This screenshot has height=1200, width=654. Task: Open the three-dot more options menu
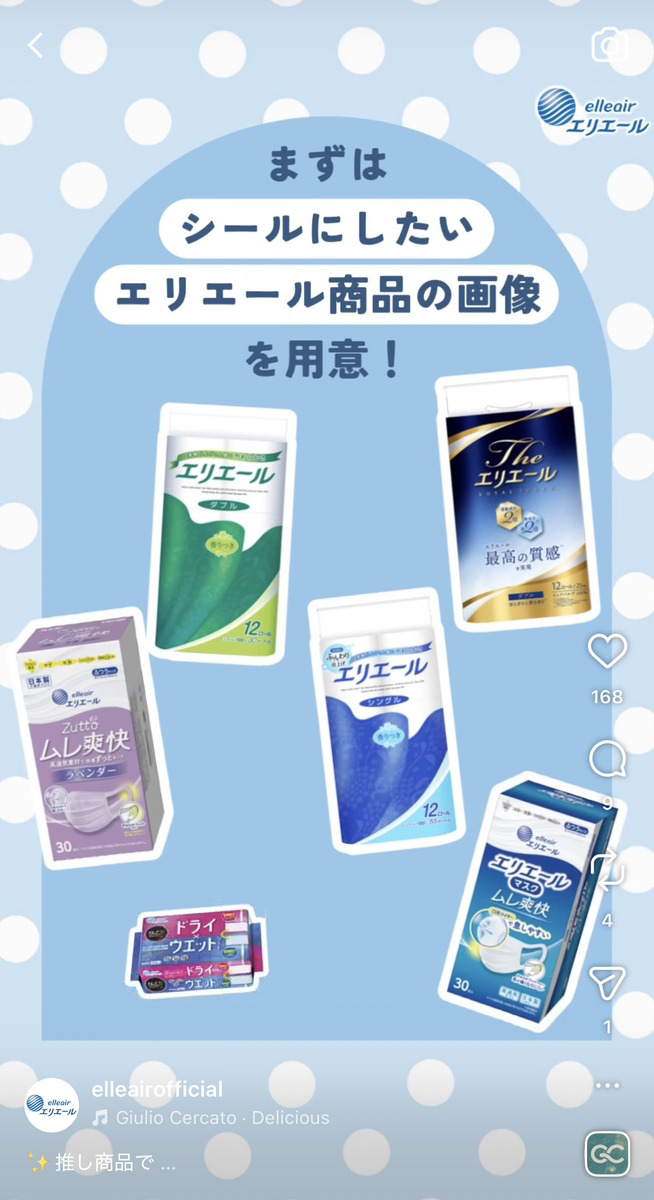click(x=607, y=1085)
